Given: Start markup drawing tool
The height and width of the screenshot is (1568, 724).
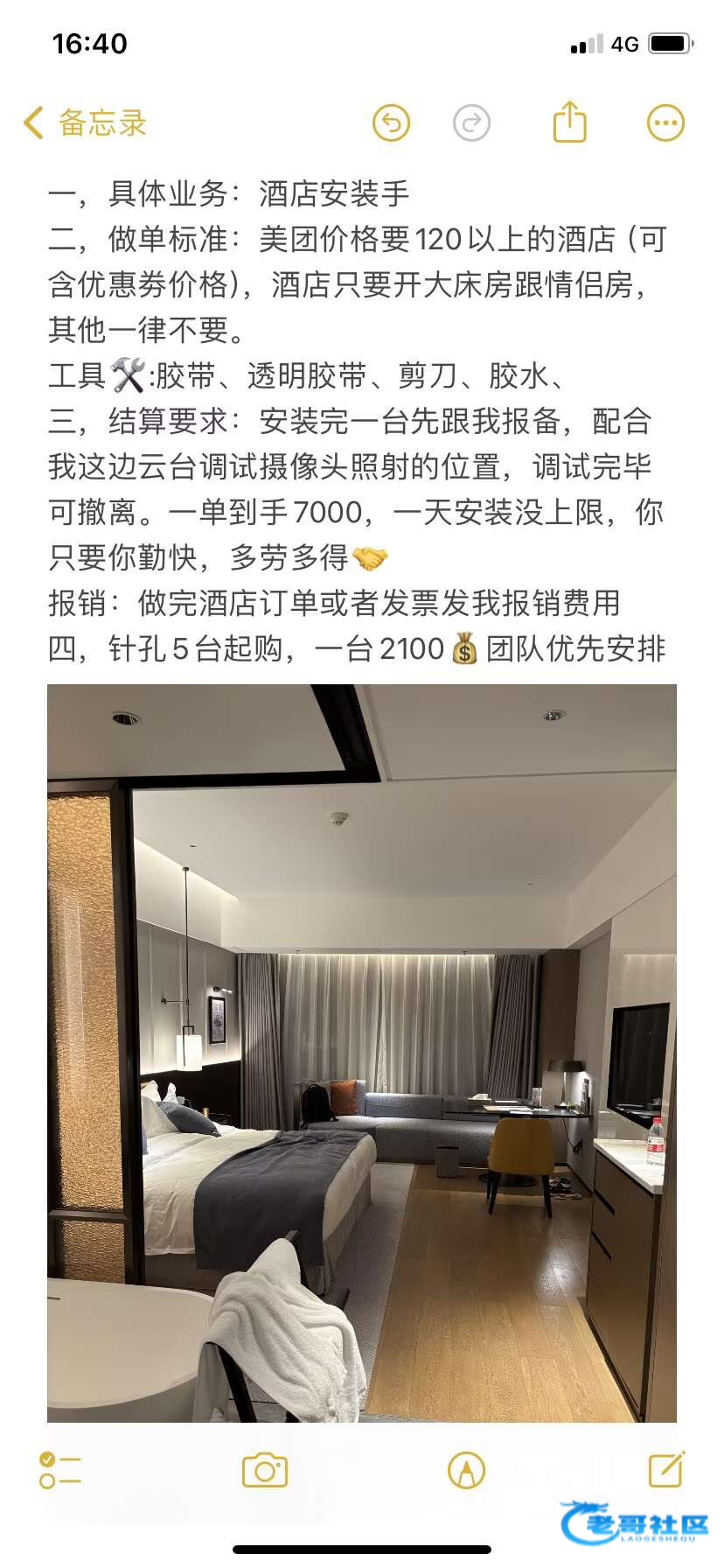Looking at the screenshot, I should [x=466, y=1470].
